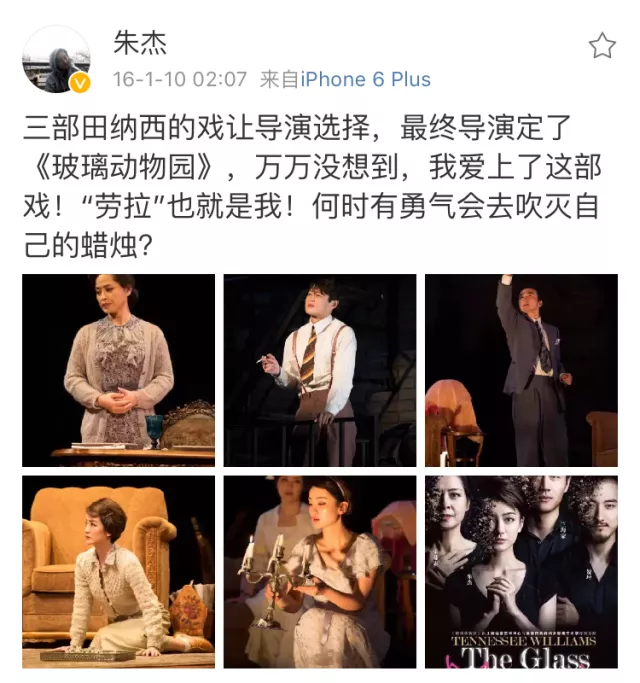View photo of woman kneeling by armchair
Image resolution: width=640 pixels, height=683 pixels.
point(119,571)
